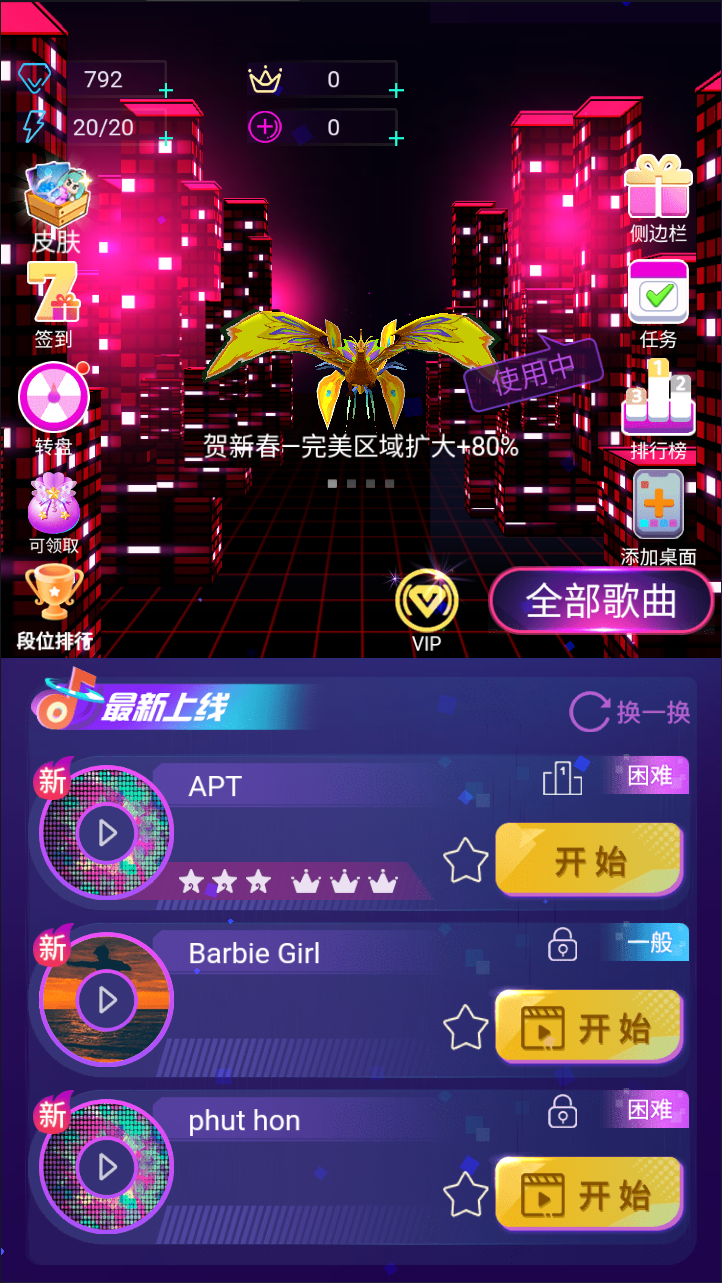Open the 签到 daily check-in
The width and height of the screenshot is (722, 1283).
[x=54, y=301]
